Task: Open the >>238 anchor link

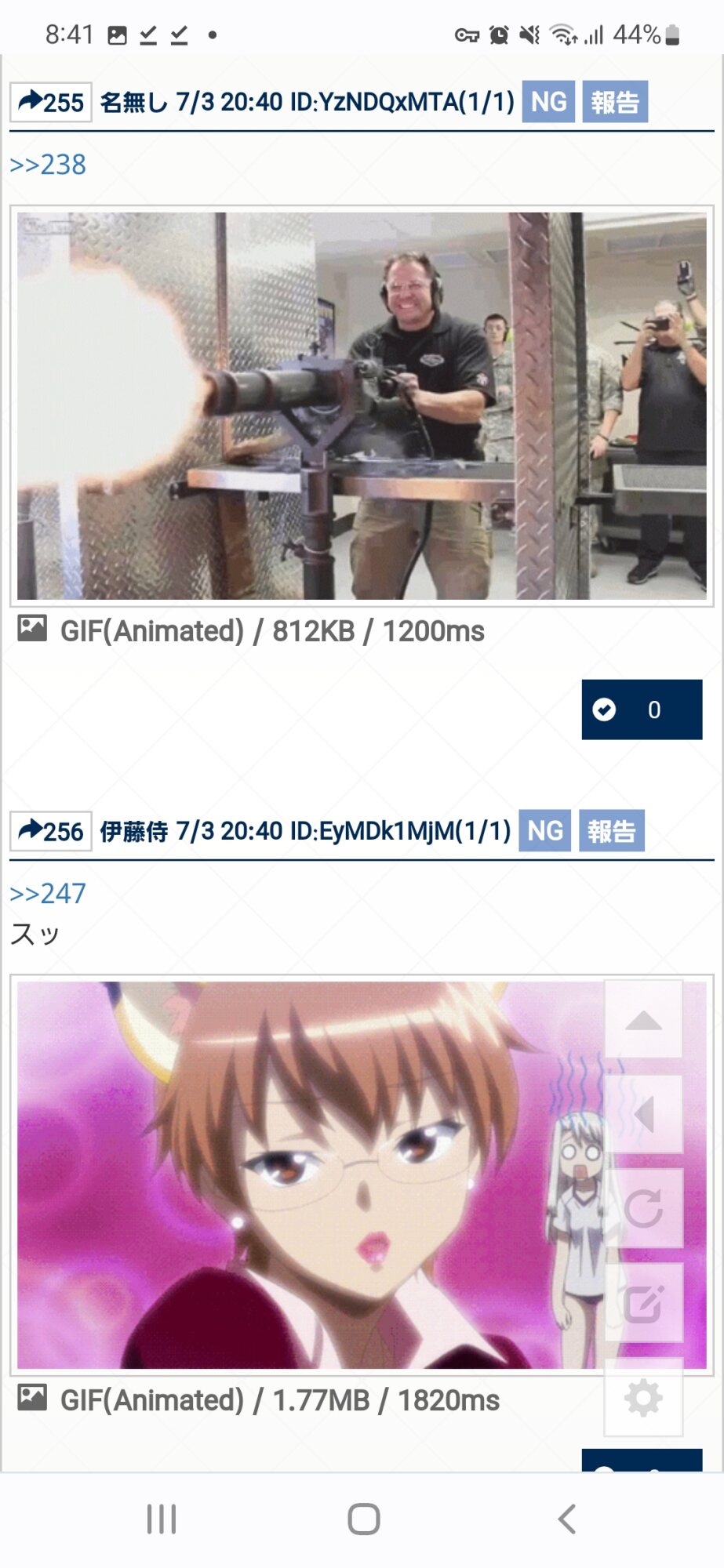Action: point(48,165)
